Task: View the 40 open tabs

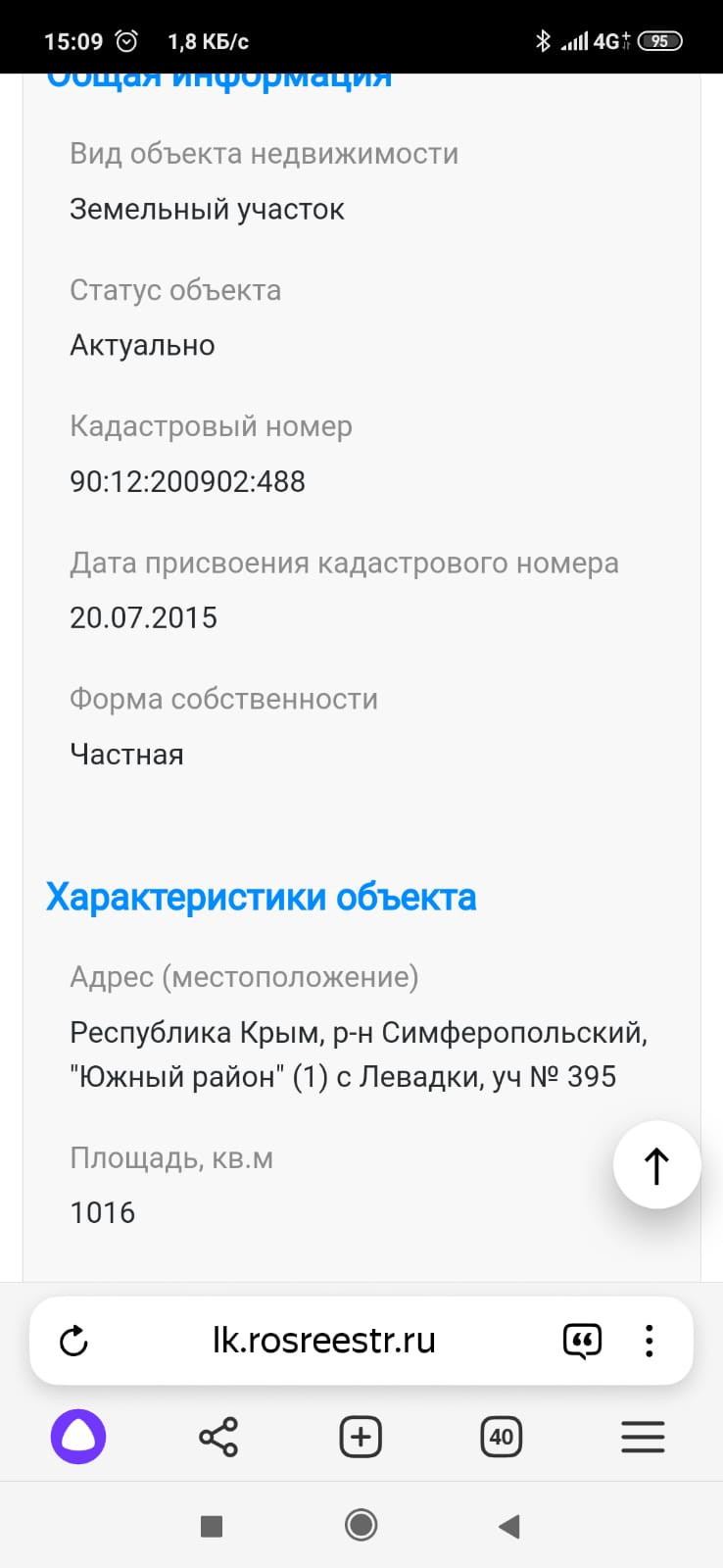Action: (501, 1437)
